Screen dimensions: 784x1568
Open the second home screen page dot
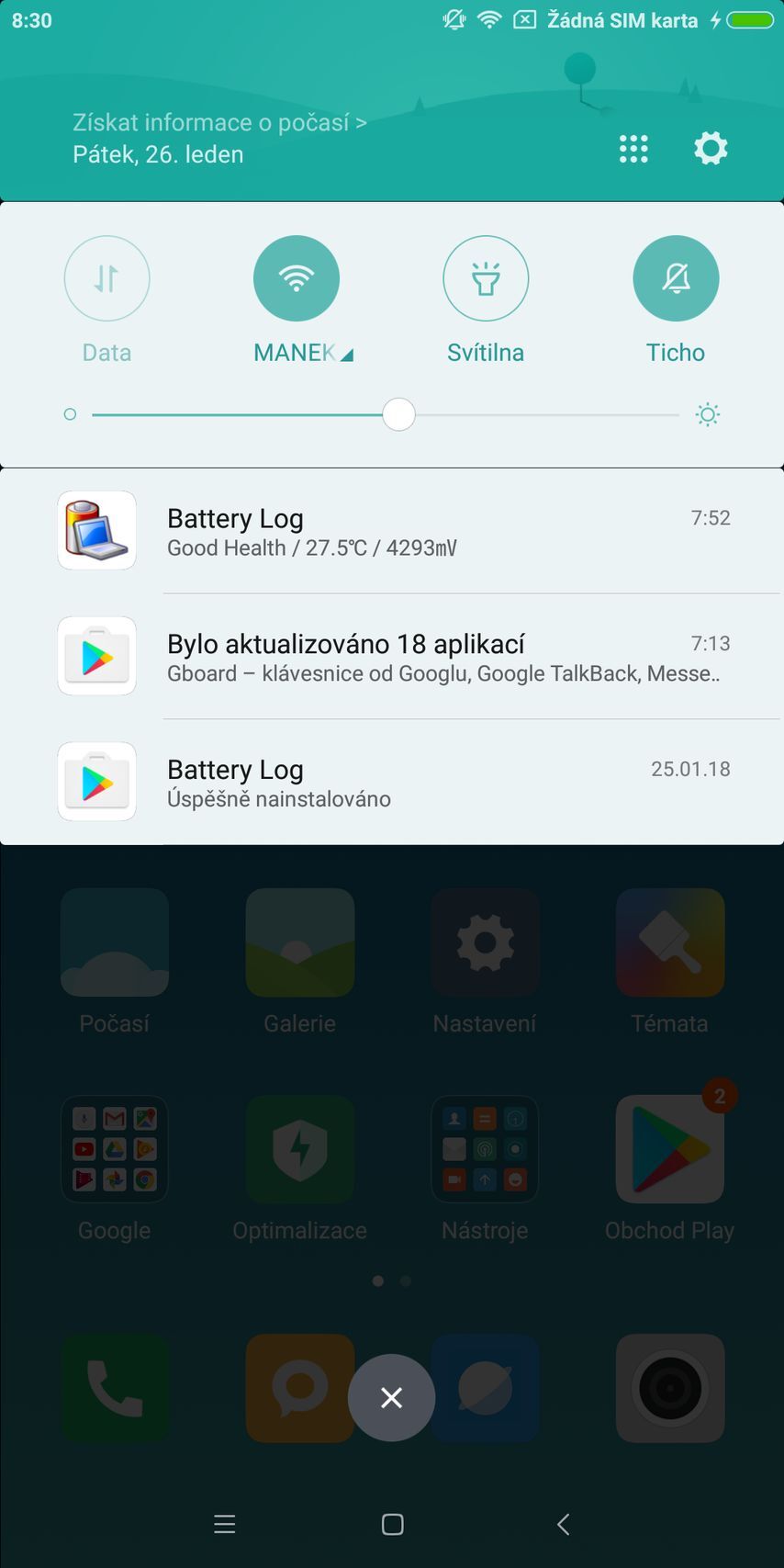click(406, 1280)
